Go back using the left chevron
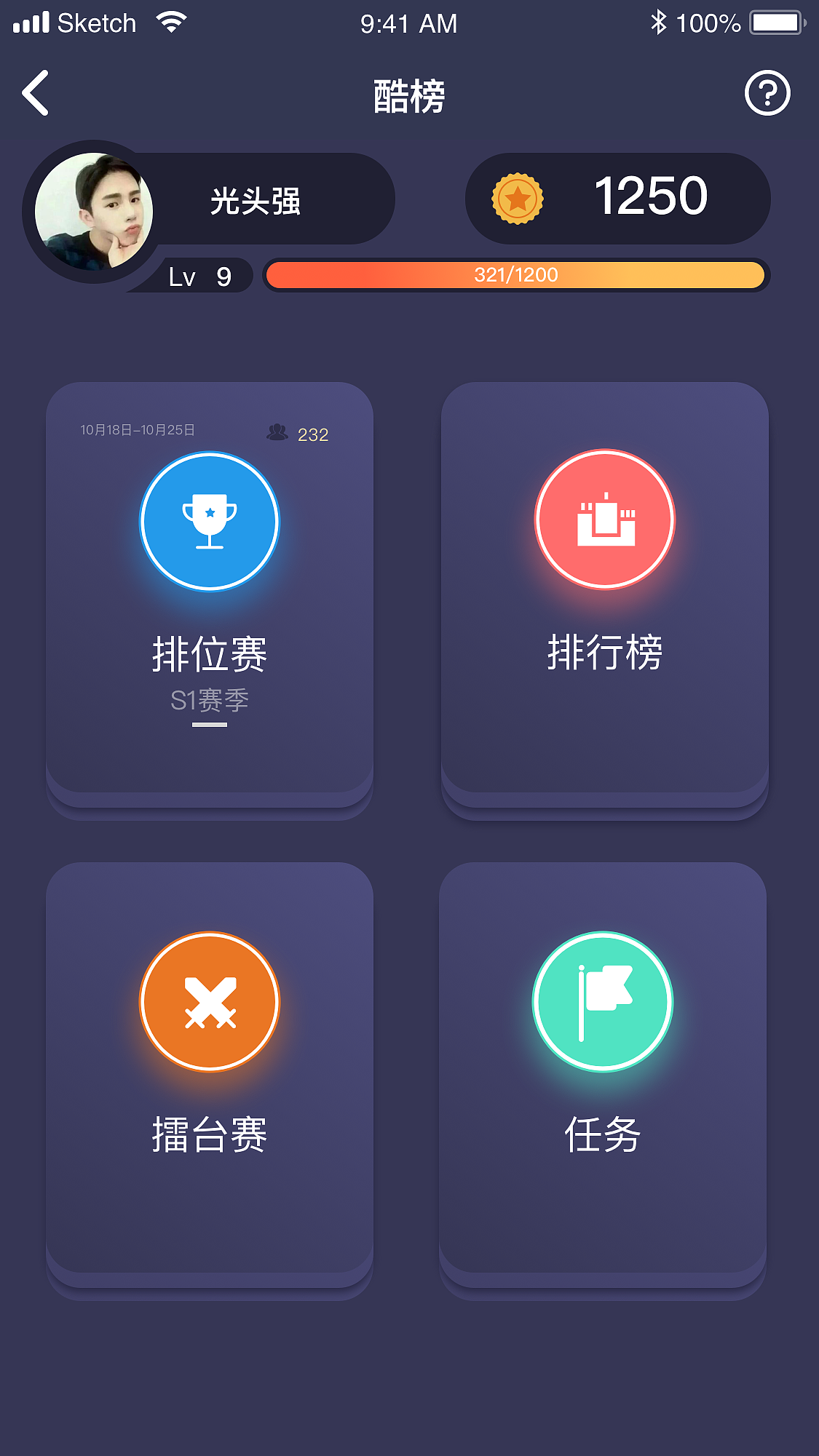This screenshot has height=1456, width=819. tap(34, 93)
